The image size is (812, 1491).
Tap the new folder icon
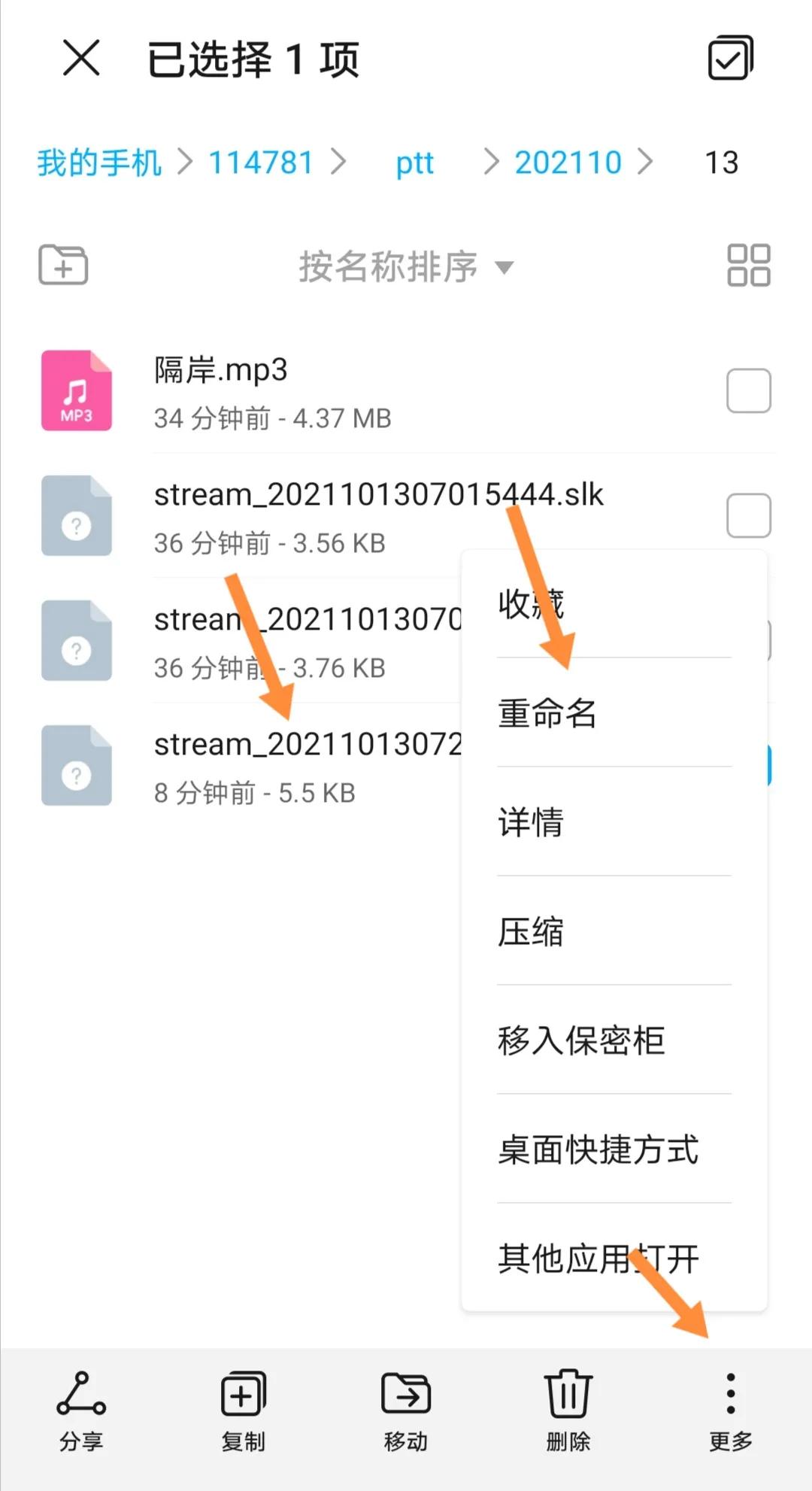coord(62,265)
